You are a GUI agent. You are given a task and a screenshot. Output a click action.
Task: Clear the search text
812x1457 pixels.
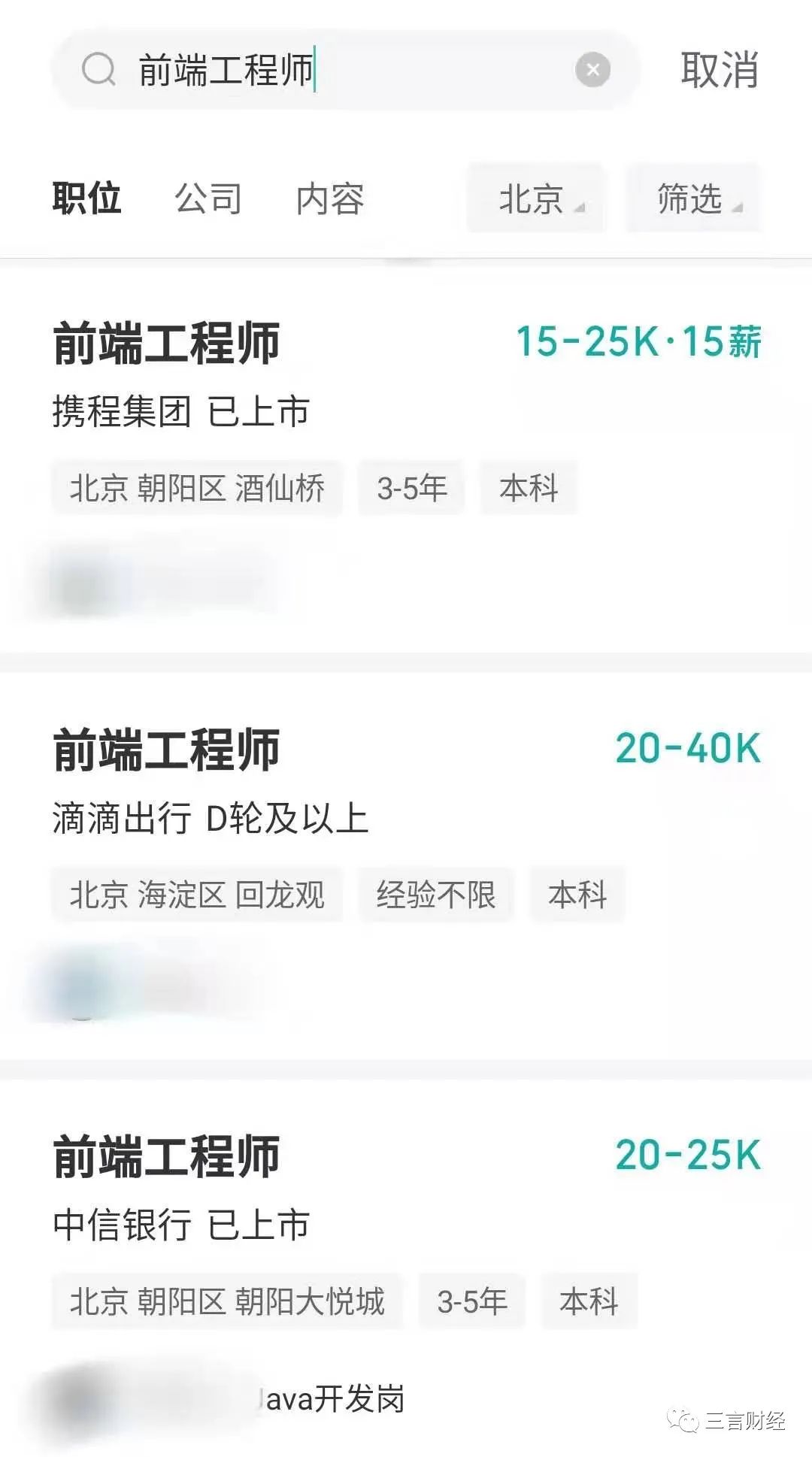click(x=592, y=70)
